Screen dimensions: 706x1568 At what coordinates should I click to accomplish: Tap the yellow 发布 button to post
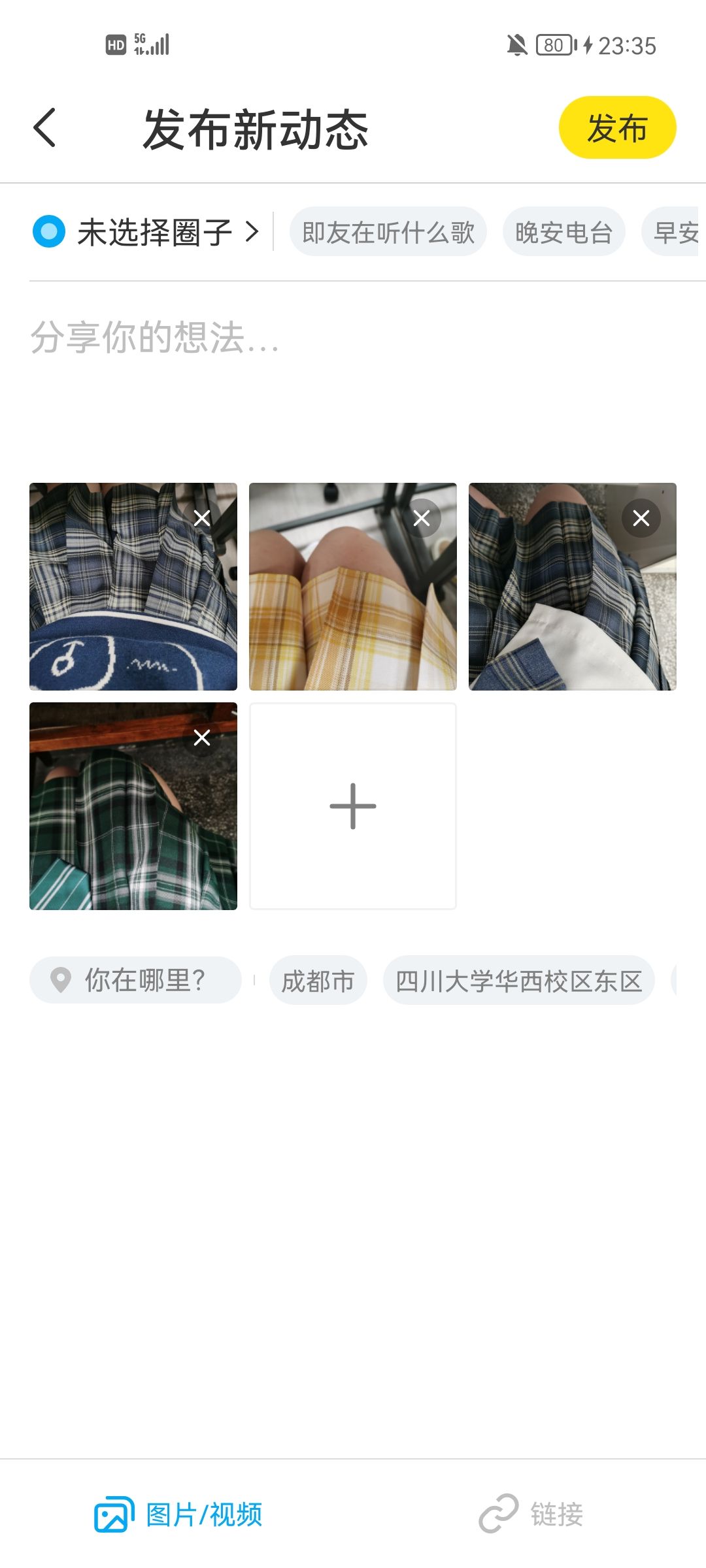click(617, 127)
